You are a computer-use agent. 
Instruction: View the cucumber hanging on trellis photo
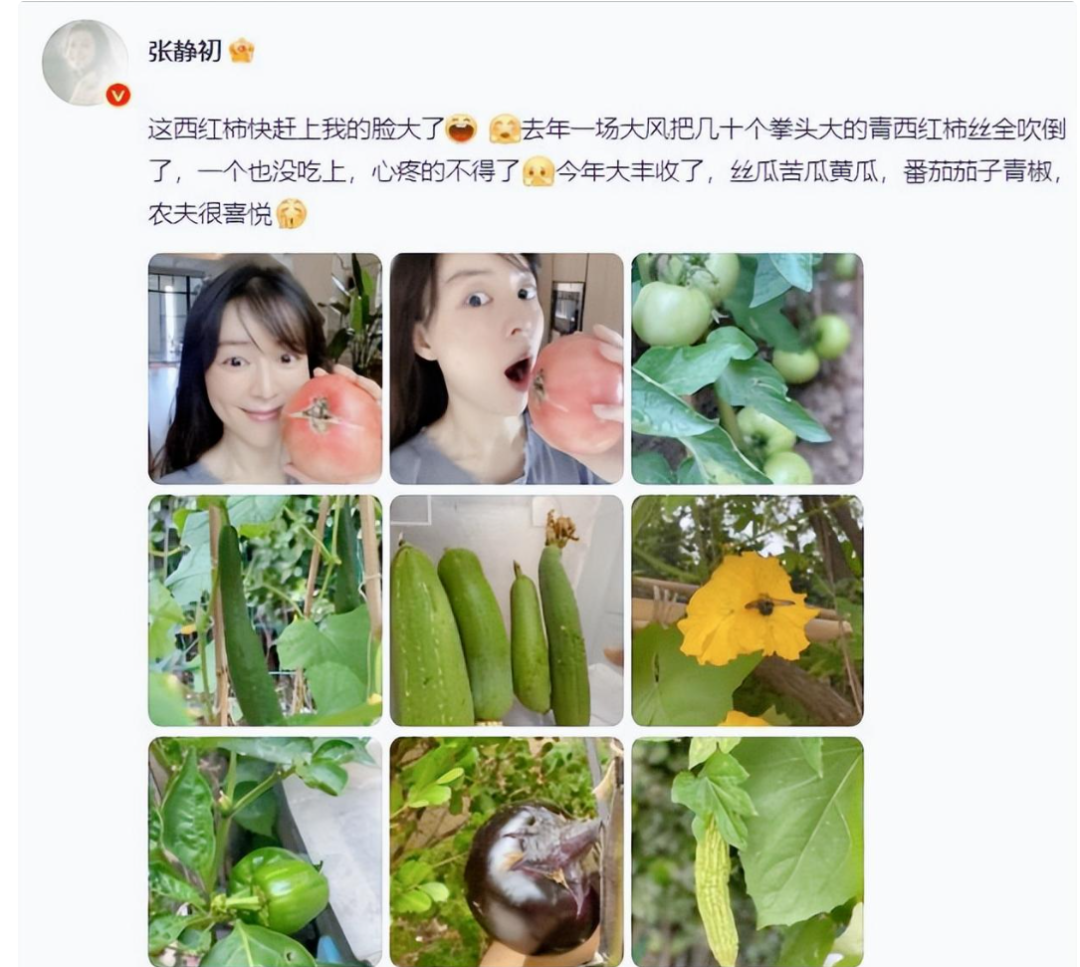pyautogui.click(x=265, y=610)
